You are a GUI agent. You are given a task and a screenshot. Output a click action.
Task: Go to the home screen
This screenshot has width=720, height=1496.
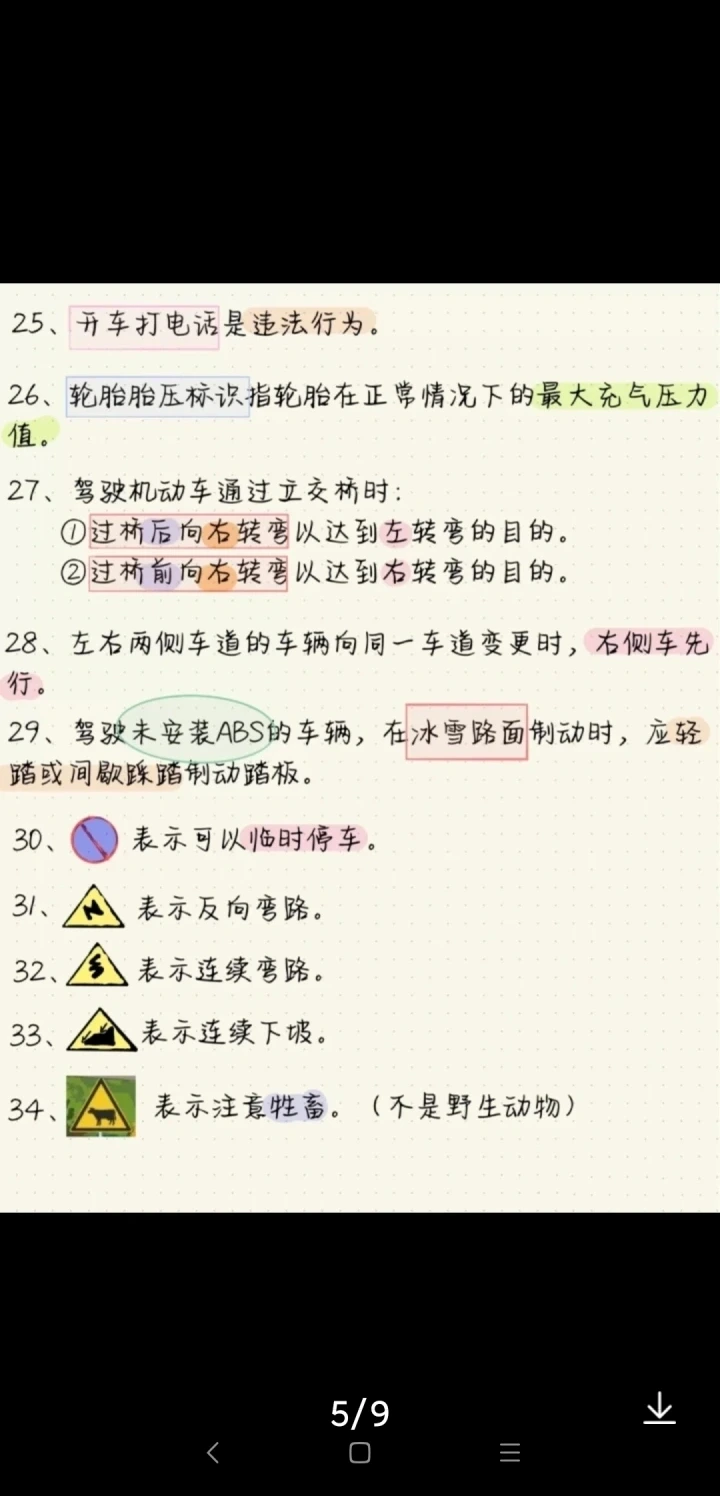click(x=360, y=1453)
